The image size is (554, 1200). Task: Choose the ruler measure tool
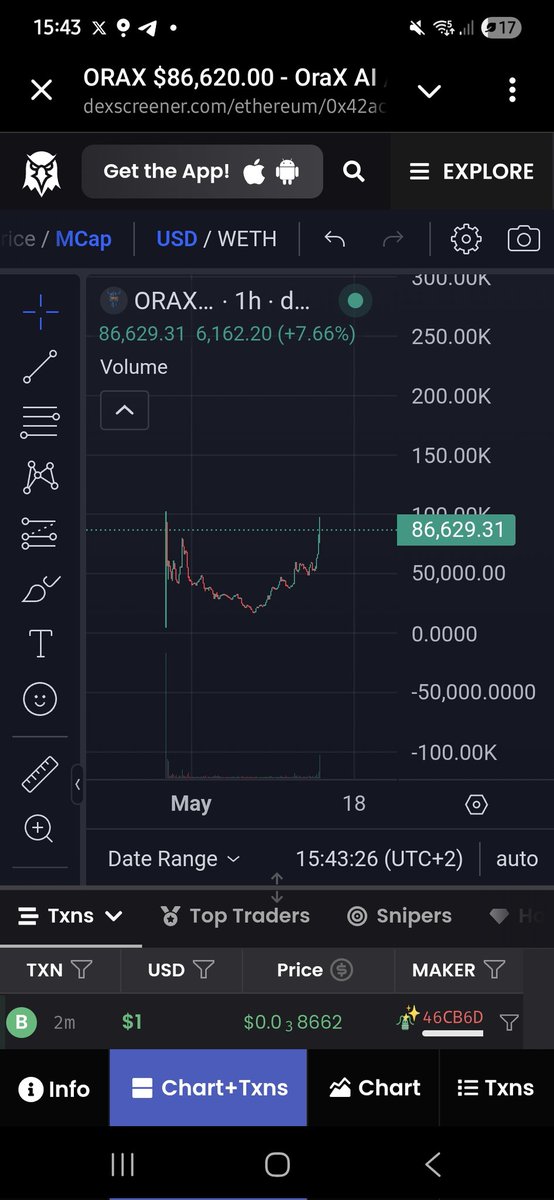click(40, 774)
